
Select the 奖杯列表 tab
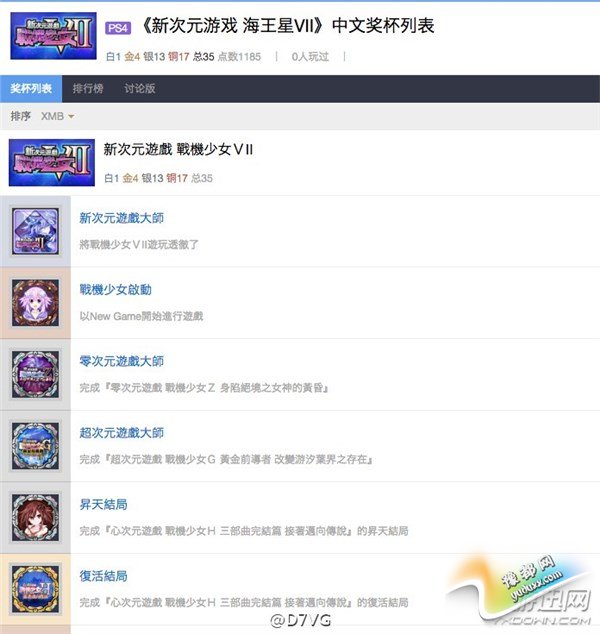pyautogui.click(x=31, y=88)
